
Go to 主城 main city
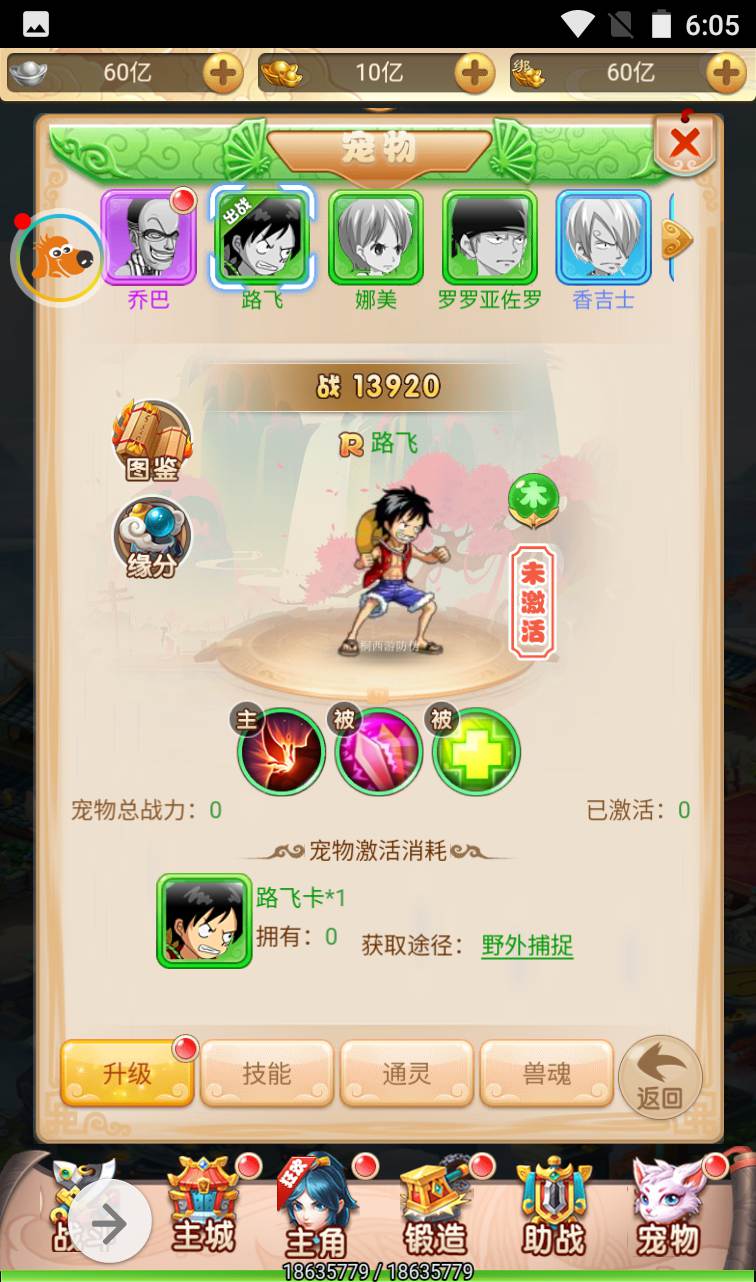pyautogui.click(x=203, y=1207)
